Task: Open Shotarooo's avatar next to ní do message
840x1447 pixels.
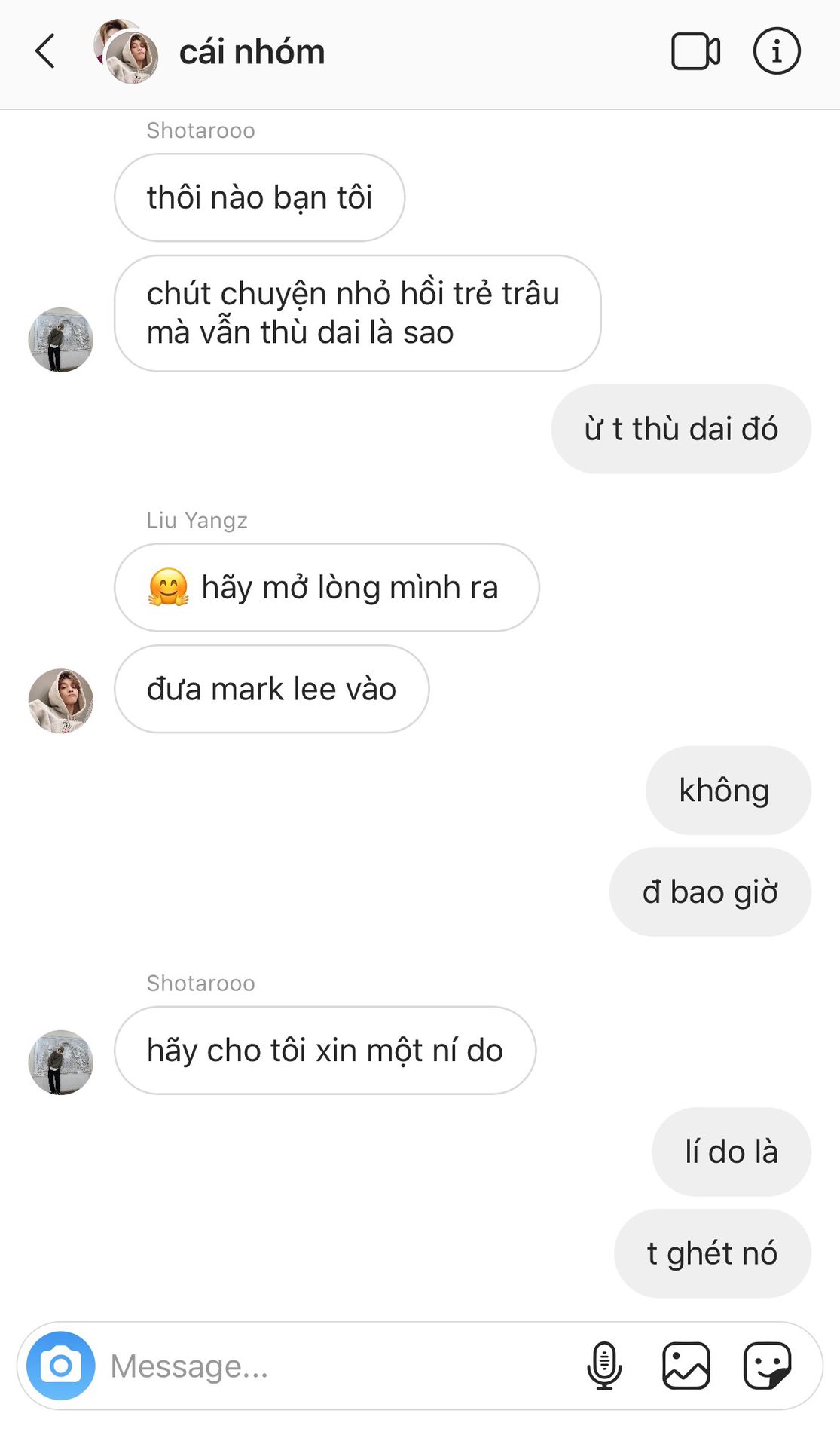Action: (61, 1063)
